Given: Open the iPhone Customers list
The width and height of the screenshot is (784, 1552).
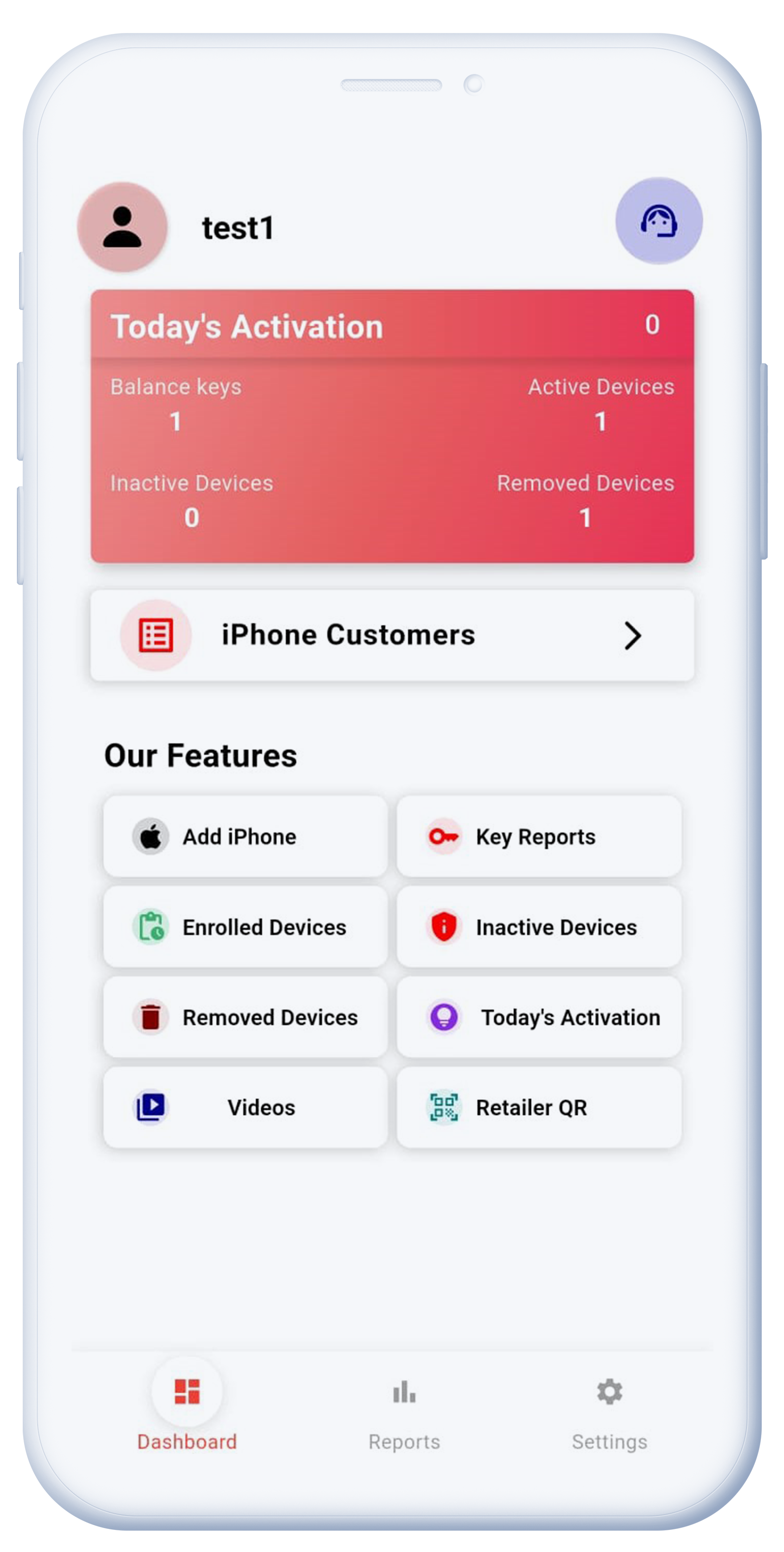Looking at the screenshot, I should (x=392, y=635).
